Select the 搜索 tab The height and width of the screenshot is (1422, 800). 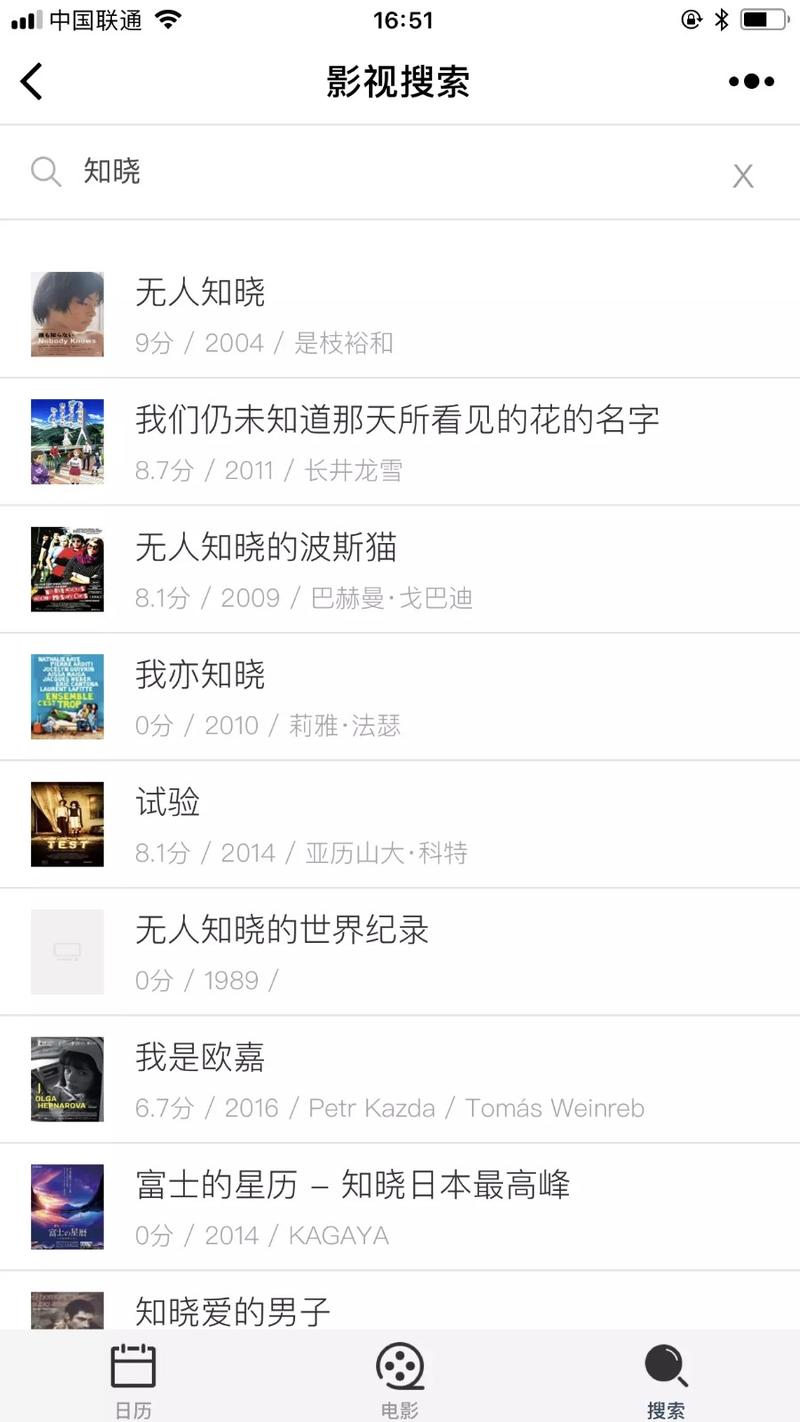[666, 1380]
